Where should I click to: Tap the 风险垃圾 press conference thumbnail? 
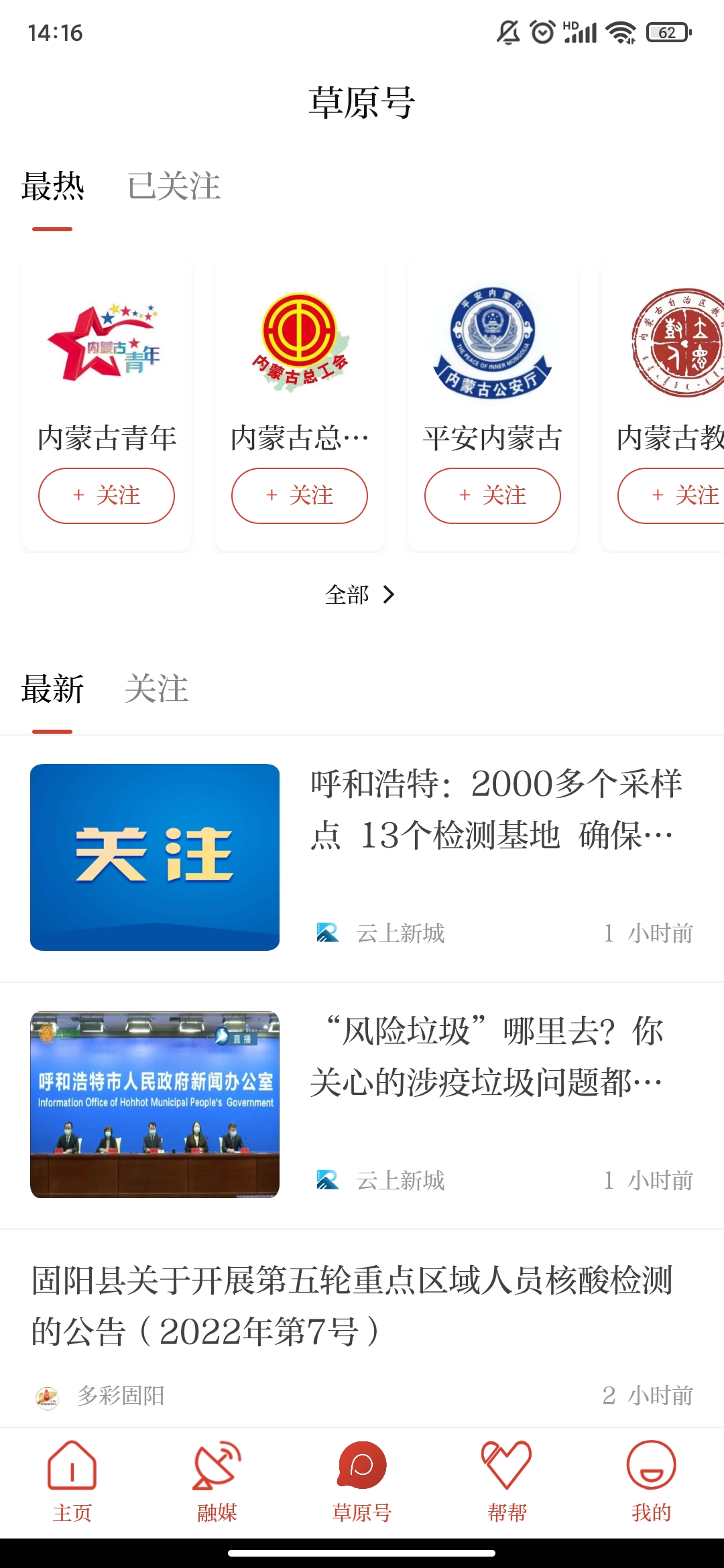(x=154, y=1106)
